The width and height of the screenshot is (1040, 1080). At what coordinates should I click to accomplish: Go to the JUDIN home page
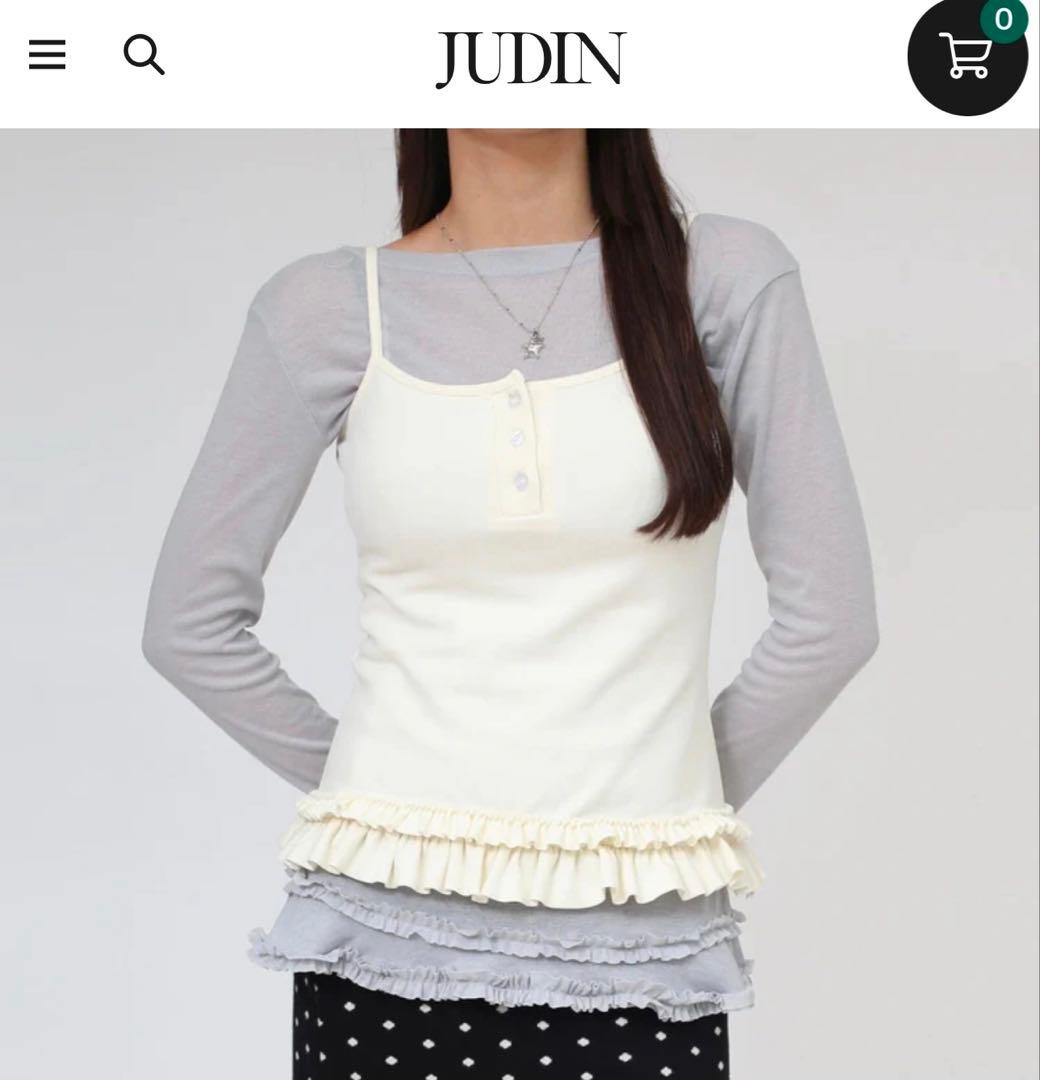point(530,59)
